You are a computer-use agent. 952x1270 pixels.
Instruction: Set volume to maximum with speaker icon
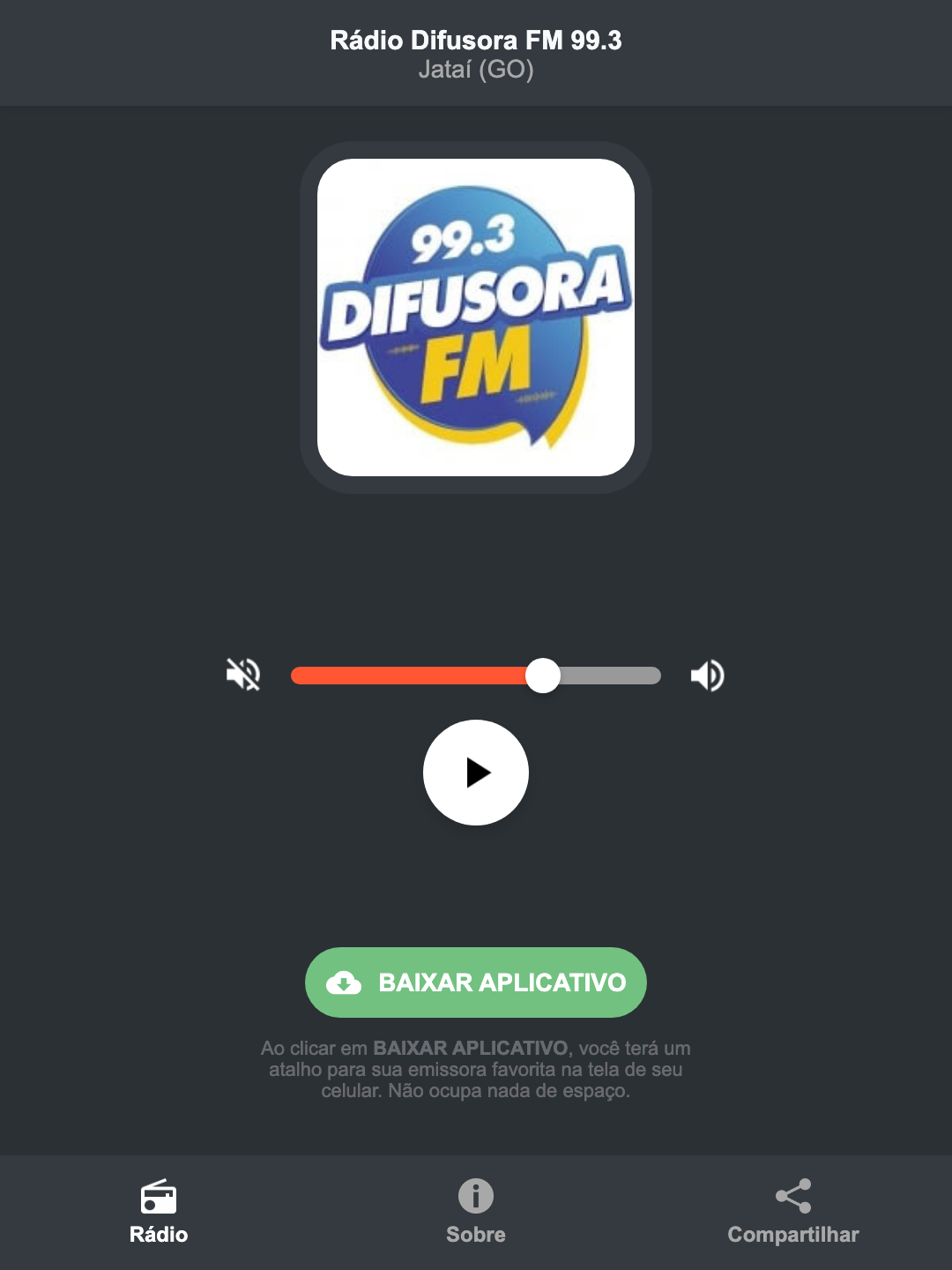(x=707, y=675)
